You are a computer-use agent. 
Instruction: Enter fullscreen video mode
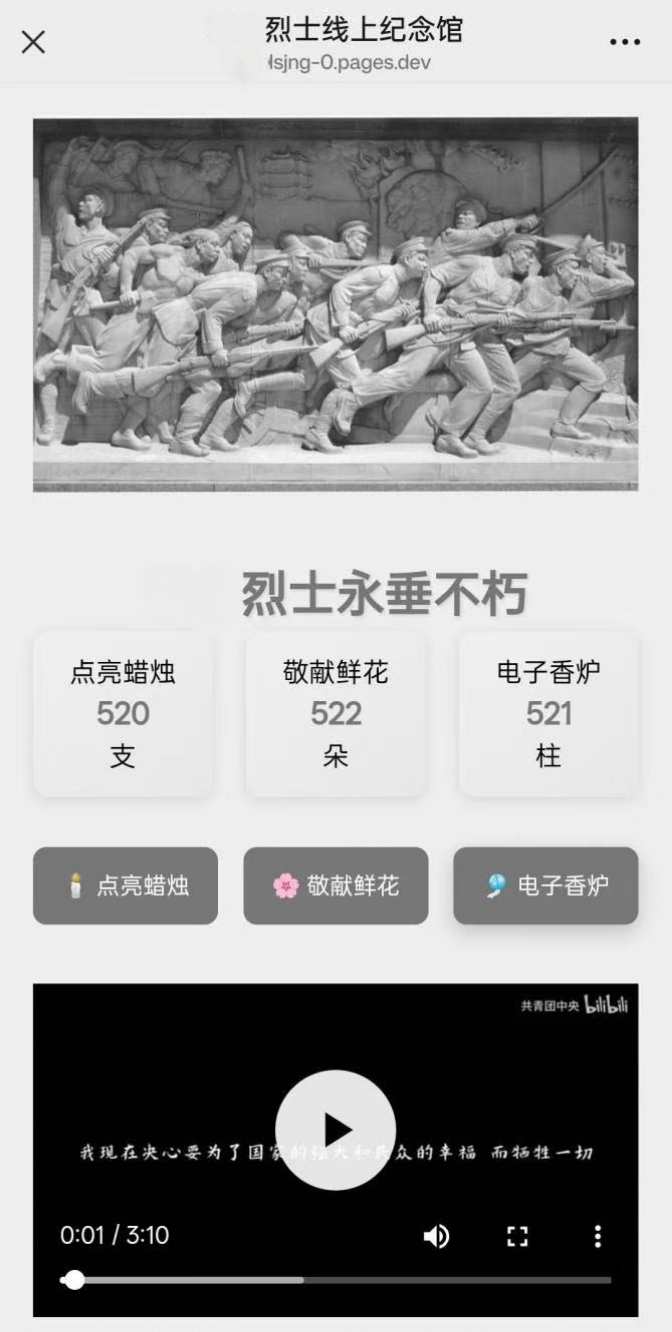517,1236
